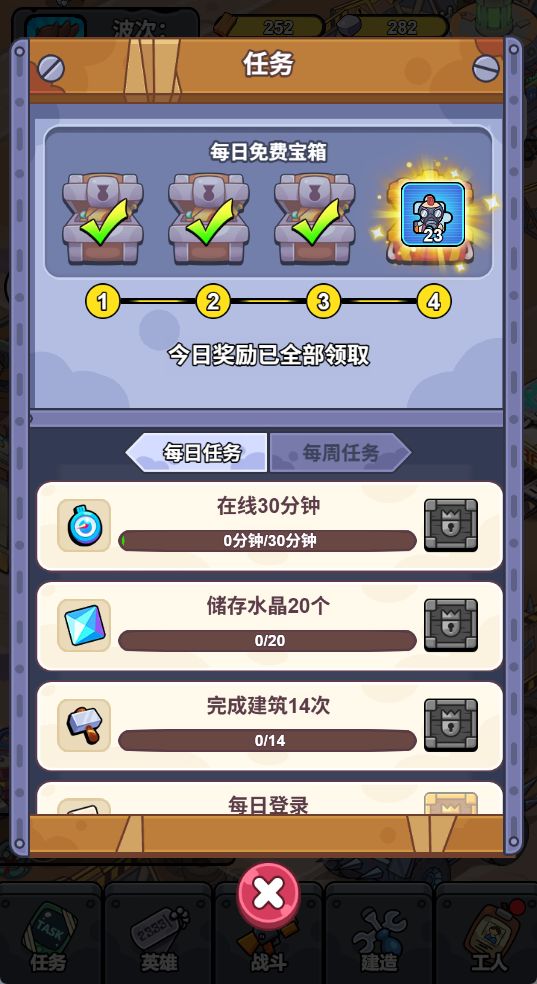Screen dimensions: 537x984
Task: Close the 任务 panel with the red X
Action: pos(268,892)
